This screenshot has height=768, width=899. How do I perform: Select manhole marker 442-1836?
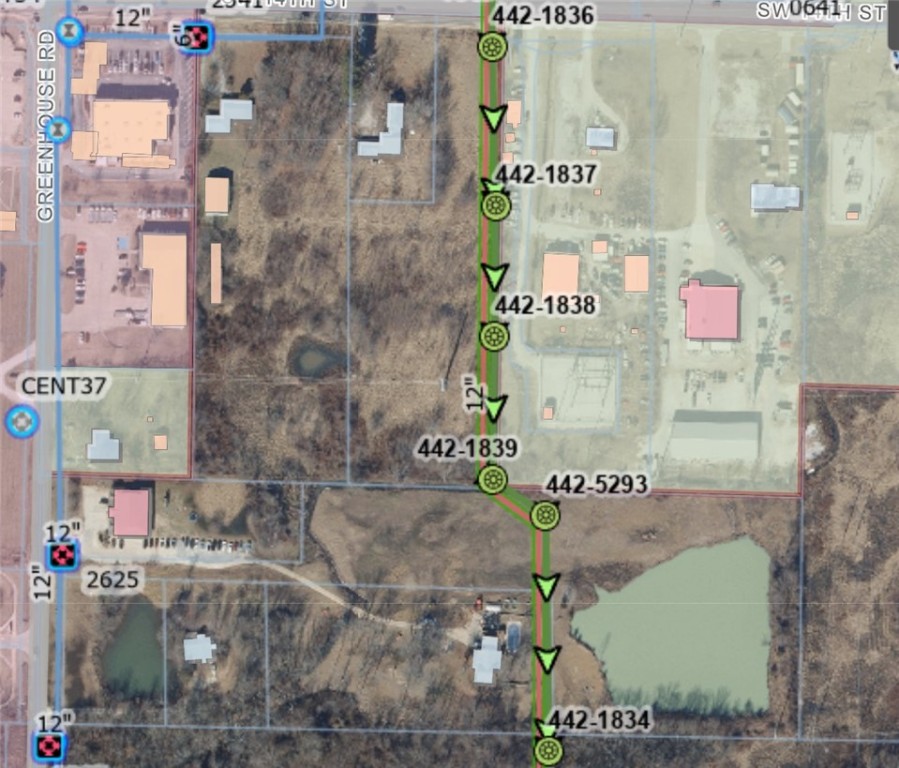point(492,46)
